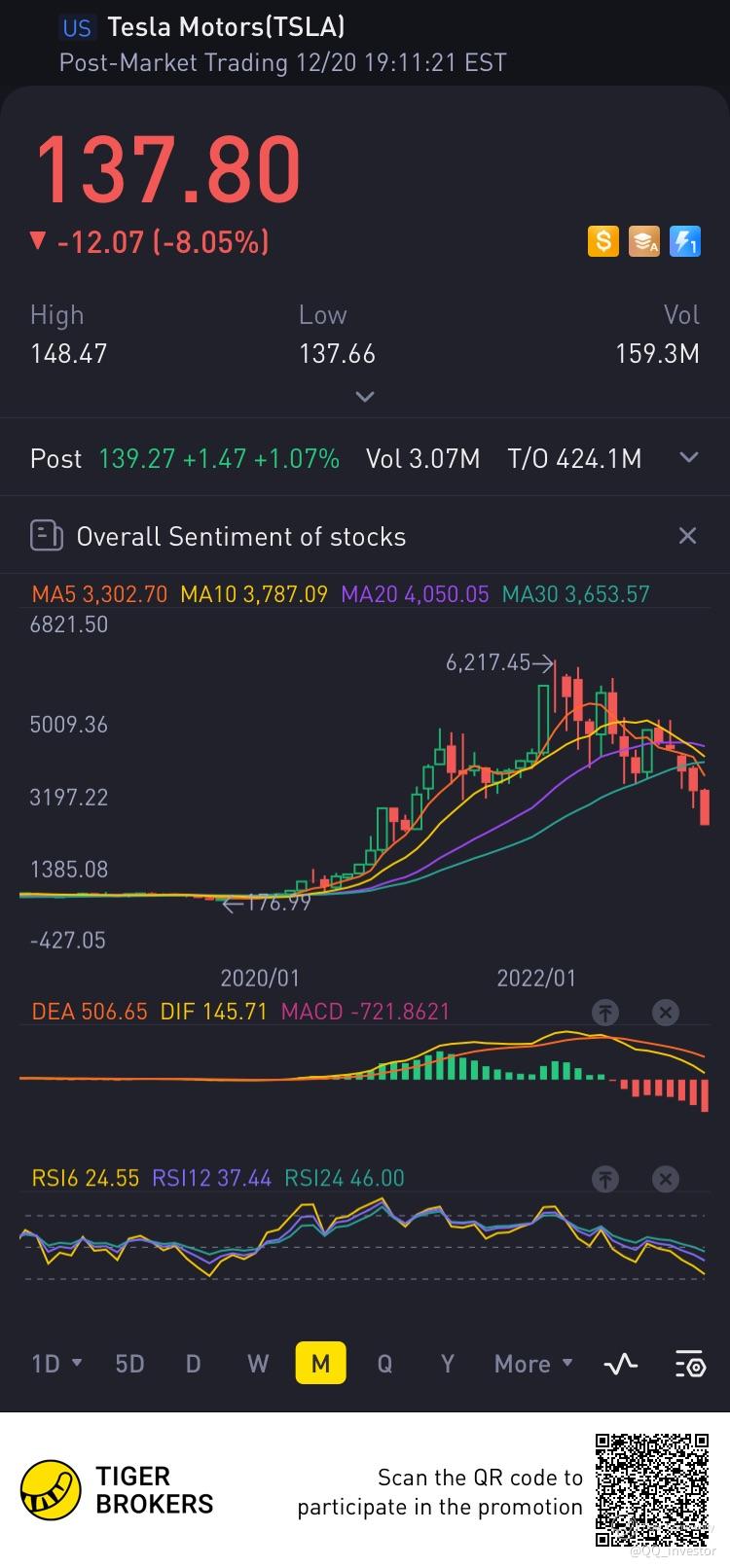730x1568 pixels.
Task: Dismiss the Overall Sentiment of stocks banner
Action: 687,536
